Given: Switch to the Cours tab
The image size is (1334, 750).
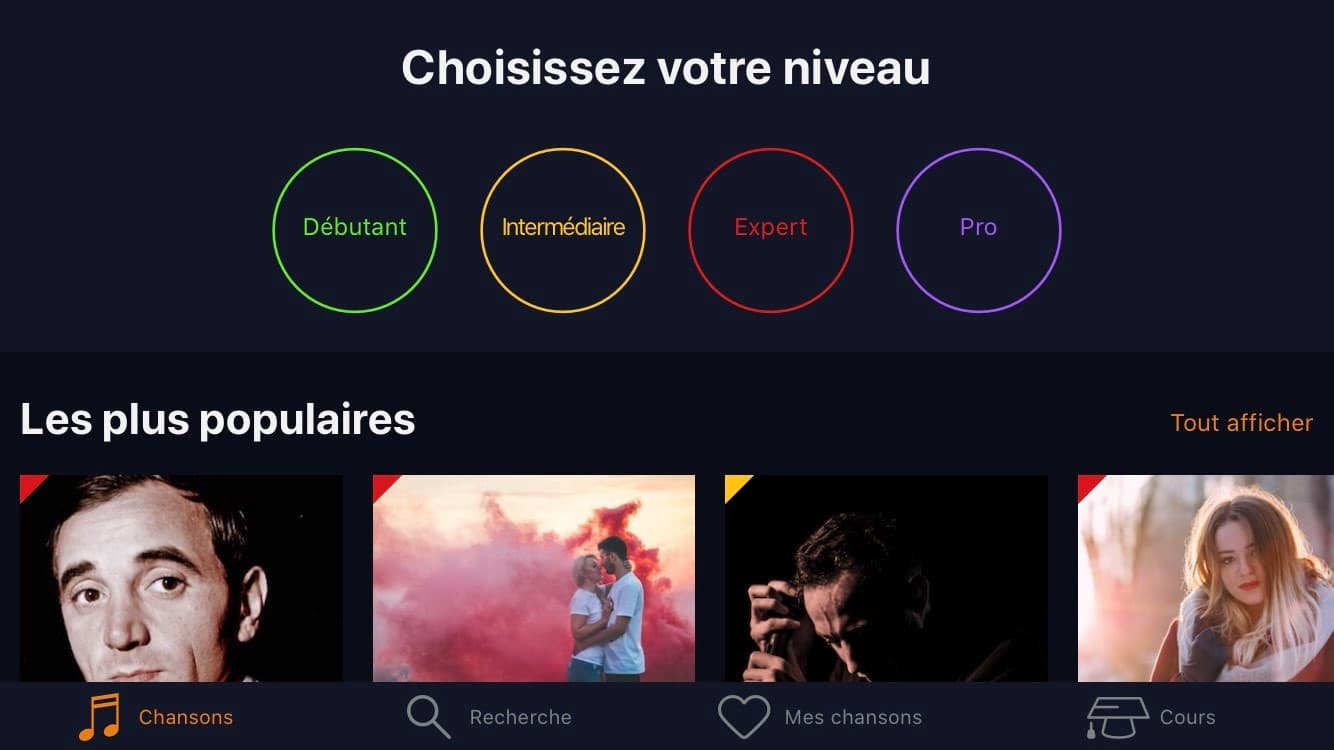Looking at the screenshot, I should point(1152,717).
